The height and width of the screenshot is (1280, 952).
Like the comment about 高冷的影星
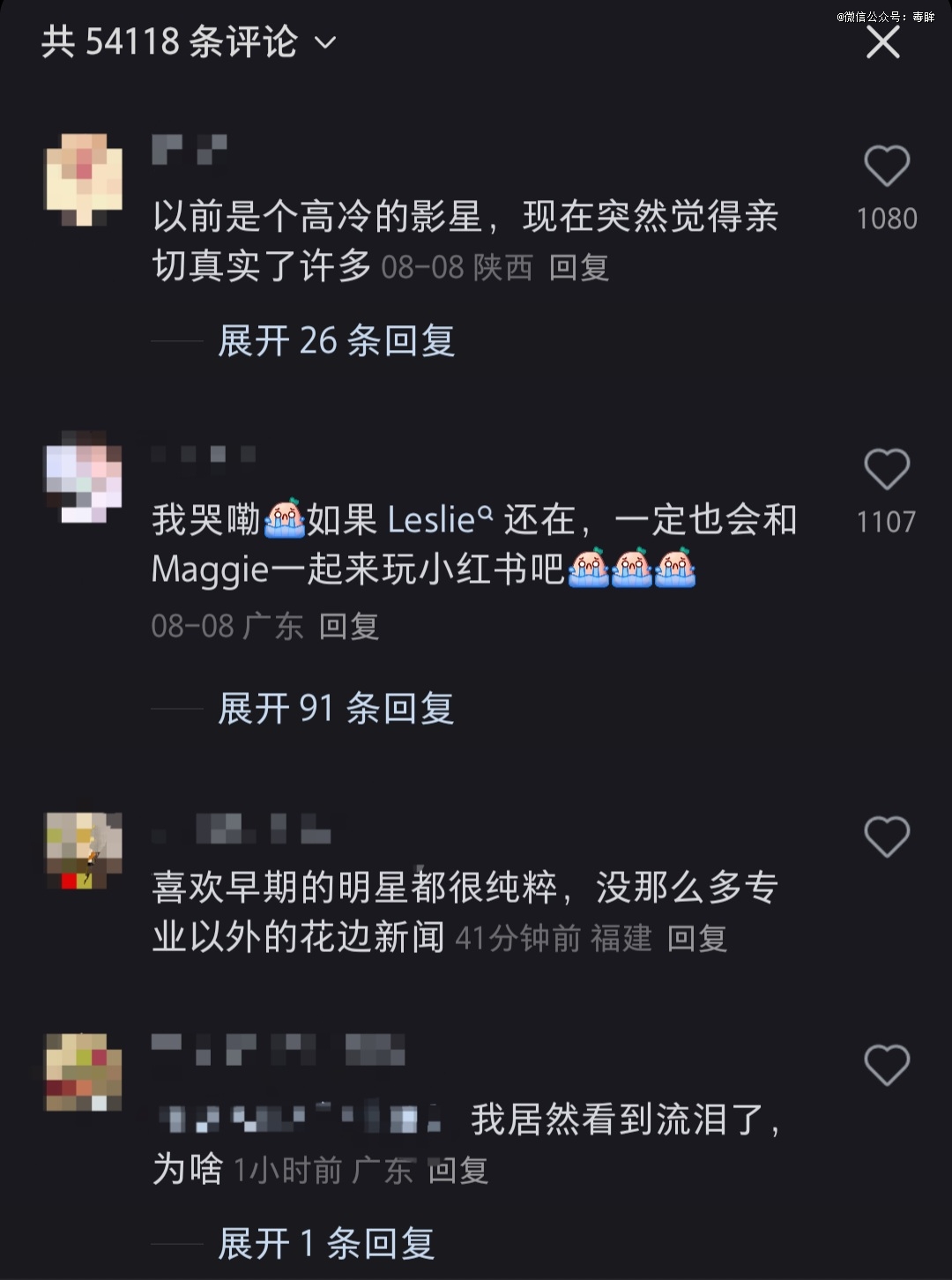(x=886, y=166)
